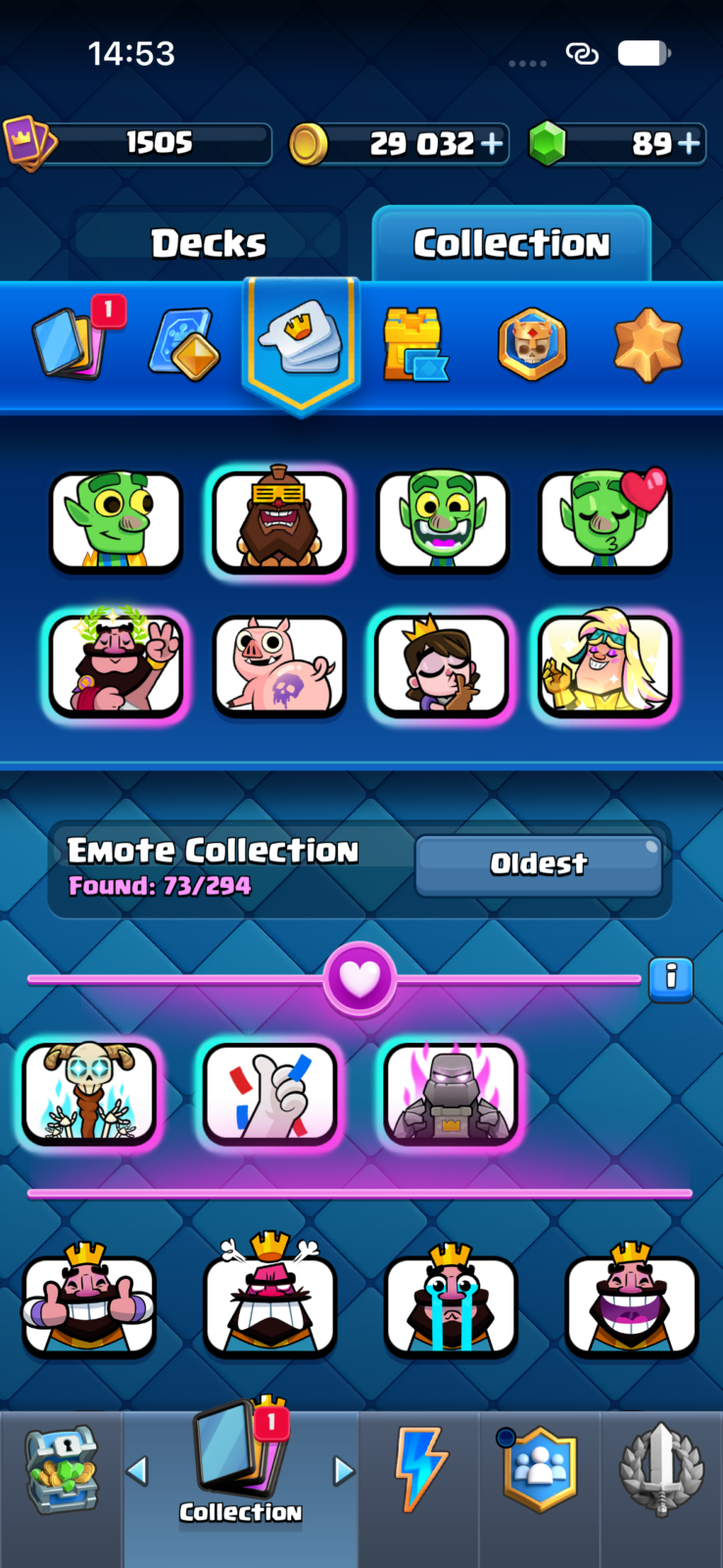723x1568 pixels.
Task: Add gems with the plus button
Action: [690, 144]
